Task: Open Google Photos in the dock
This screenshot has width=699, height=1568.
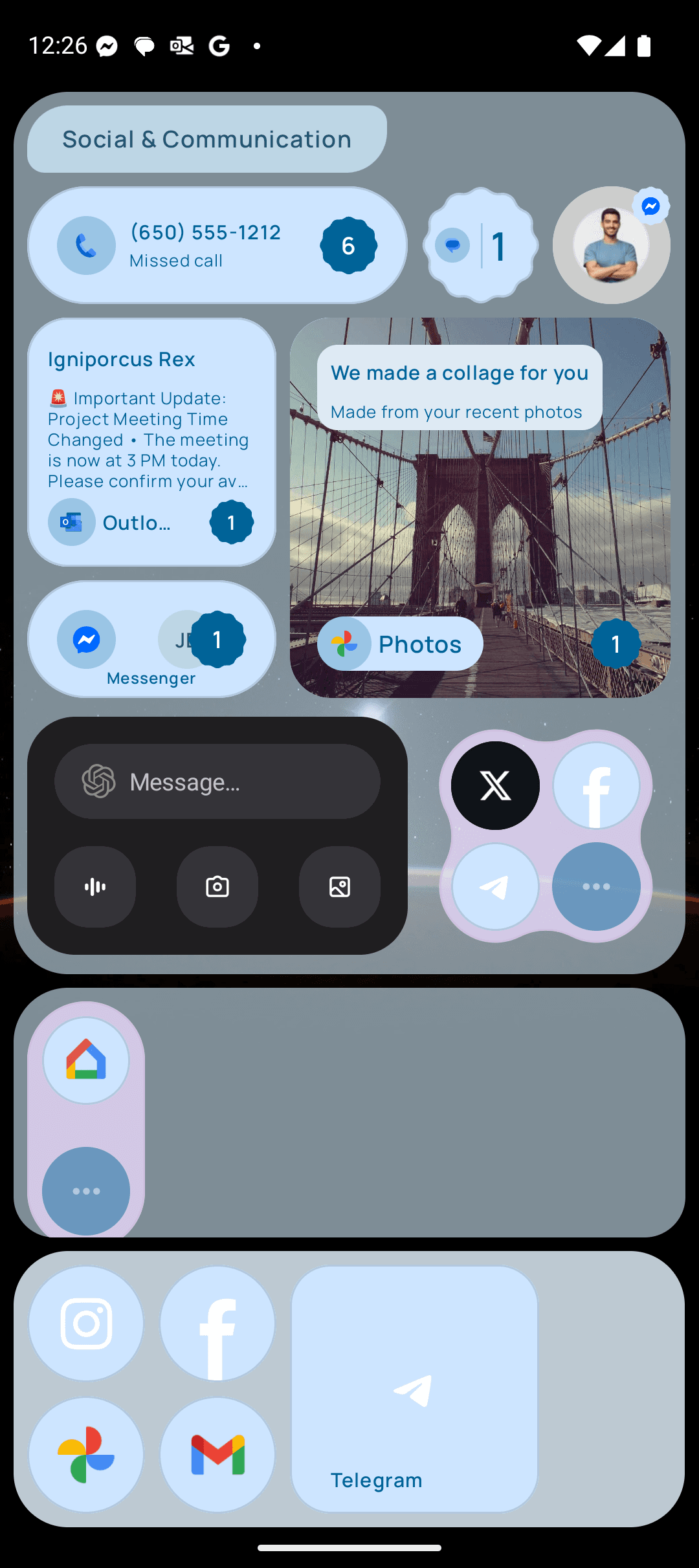Action: (x=86, y=1455)
